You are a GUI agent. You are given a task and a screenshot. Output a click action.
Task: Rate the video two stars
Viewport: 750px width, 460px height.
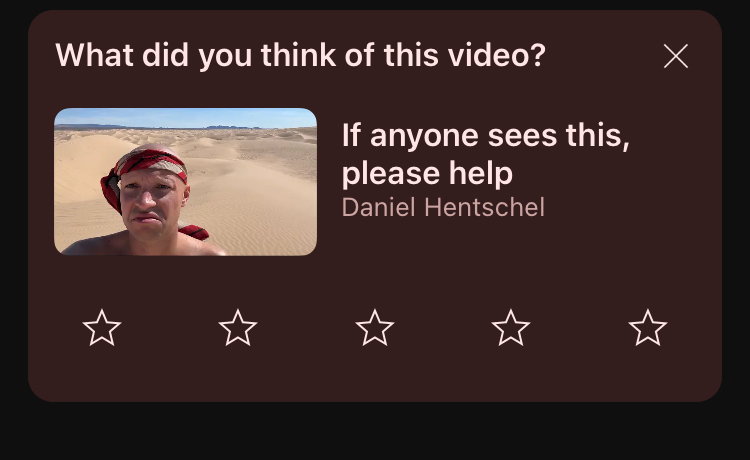[238, 328]
